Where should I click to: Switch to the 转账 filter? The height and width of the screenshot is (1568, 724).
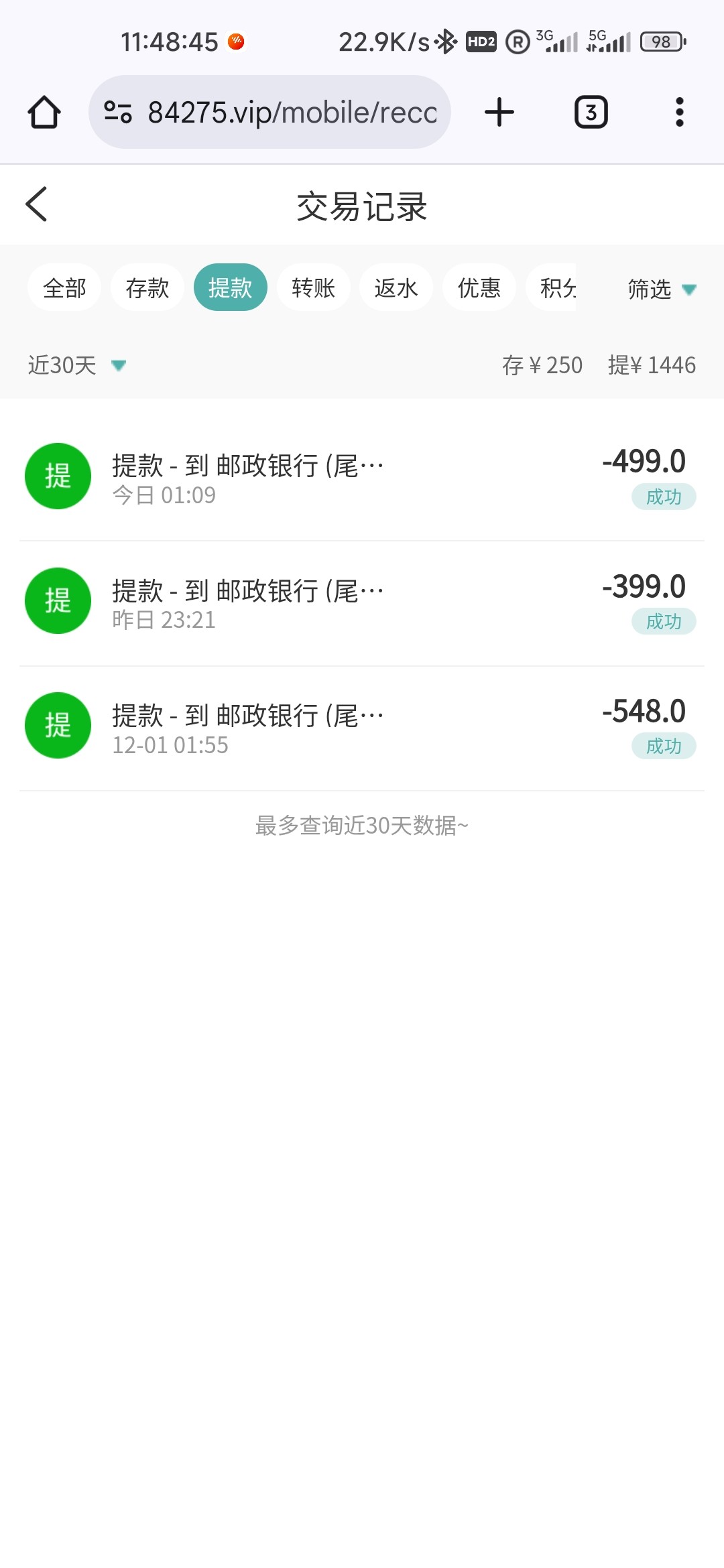[314, 287]
